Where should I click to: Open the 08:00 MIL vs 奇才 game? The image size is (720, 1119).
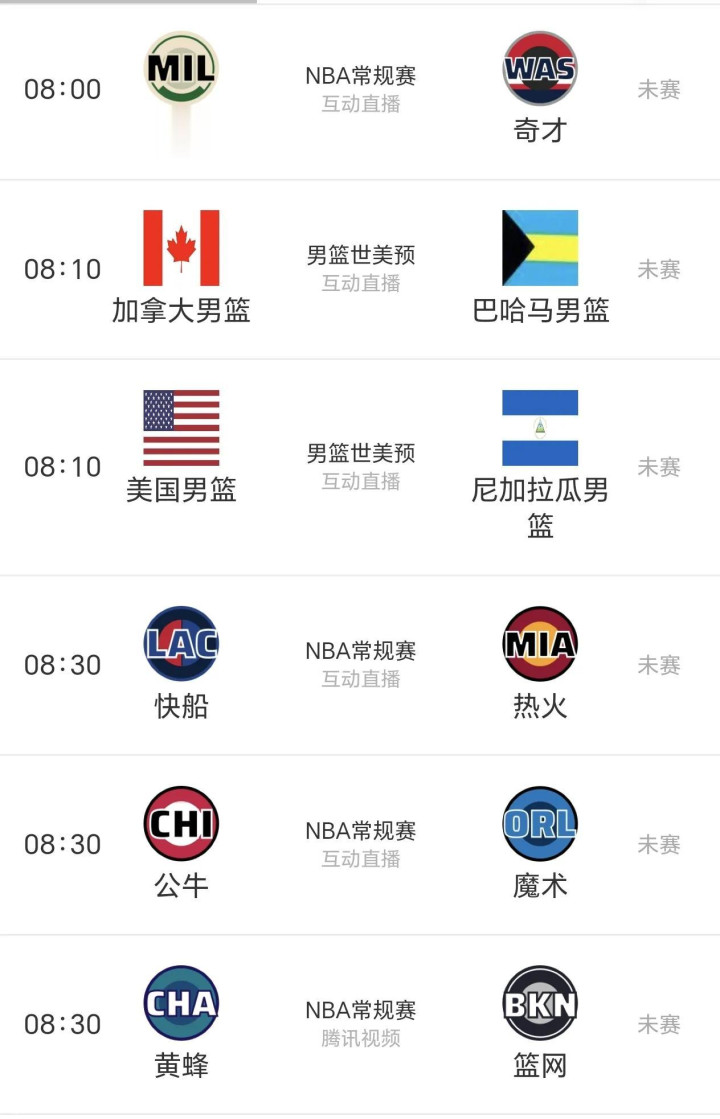point(360,90)
